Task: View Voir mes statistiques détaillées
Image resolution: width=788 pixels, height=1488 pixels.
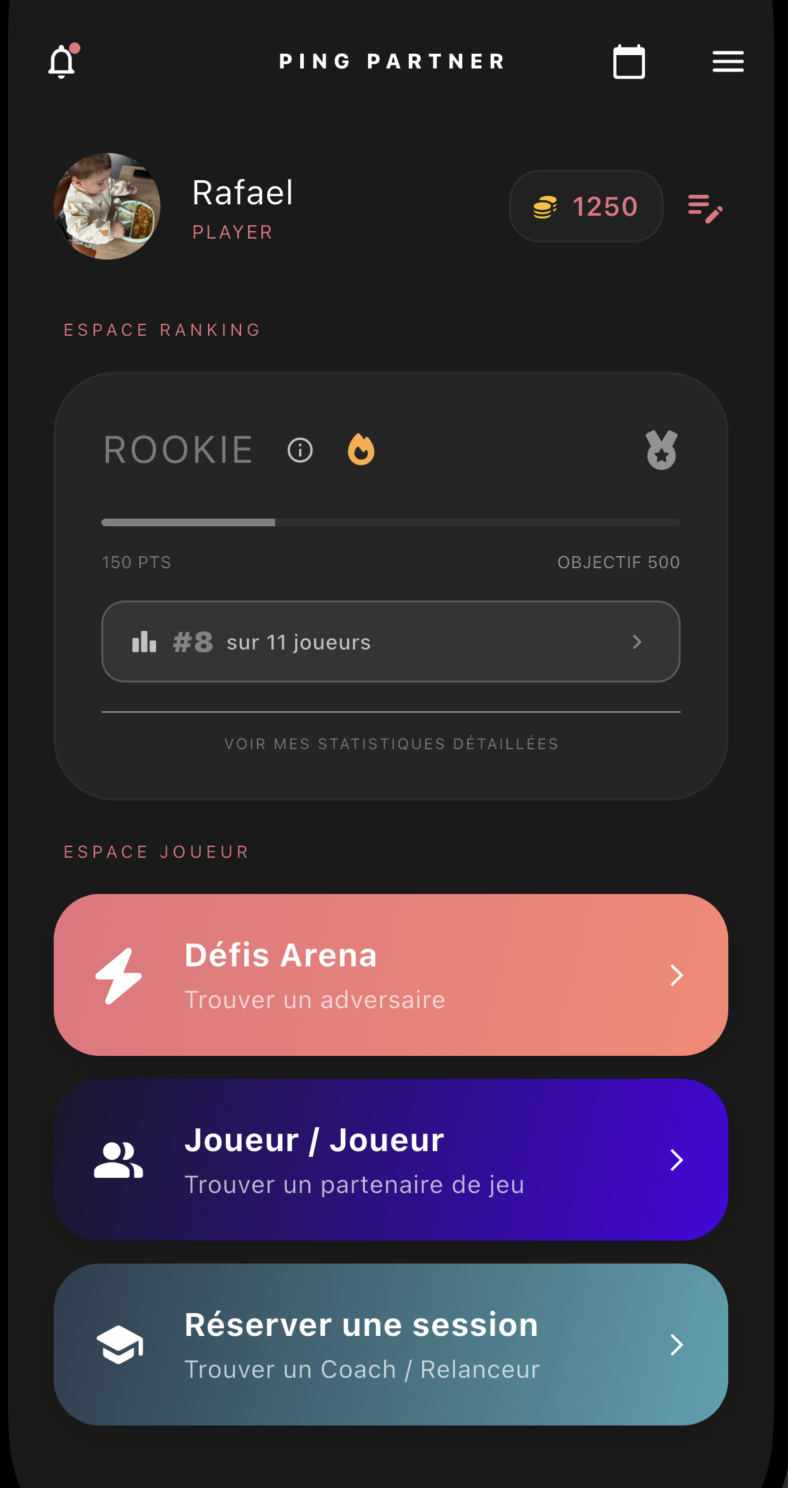Action: pos(391,744)
